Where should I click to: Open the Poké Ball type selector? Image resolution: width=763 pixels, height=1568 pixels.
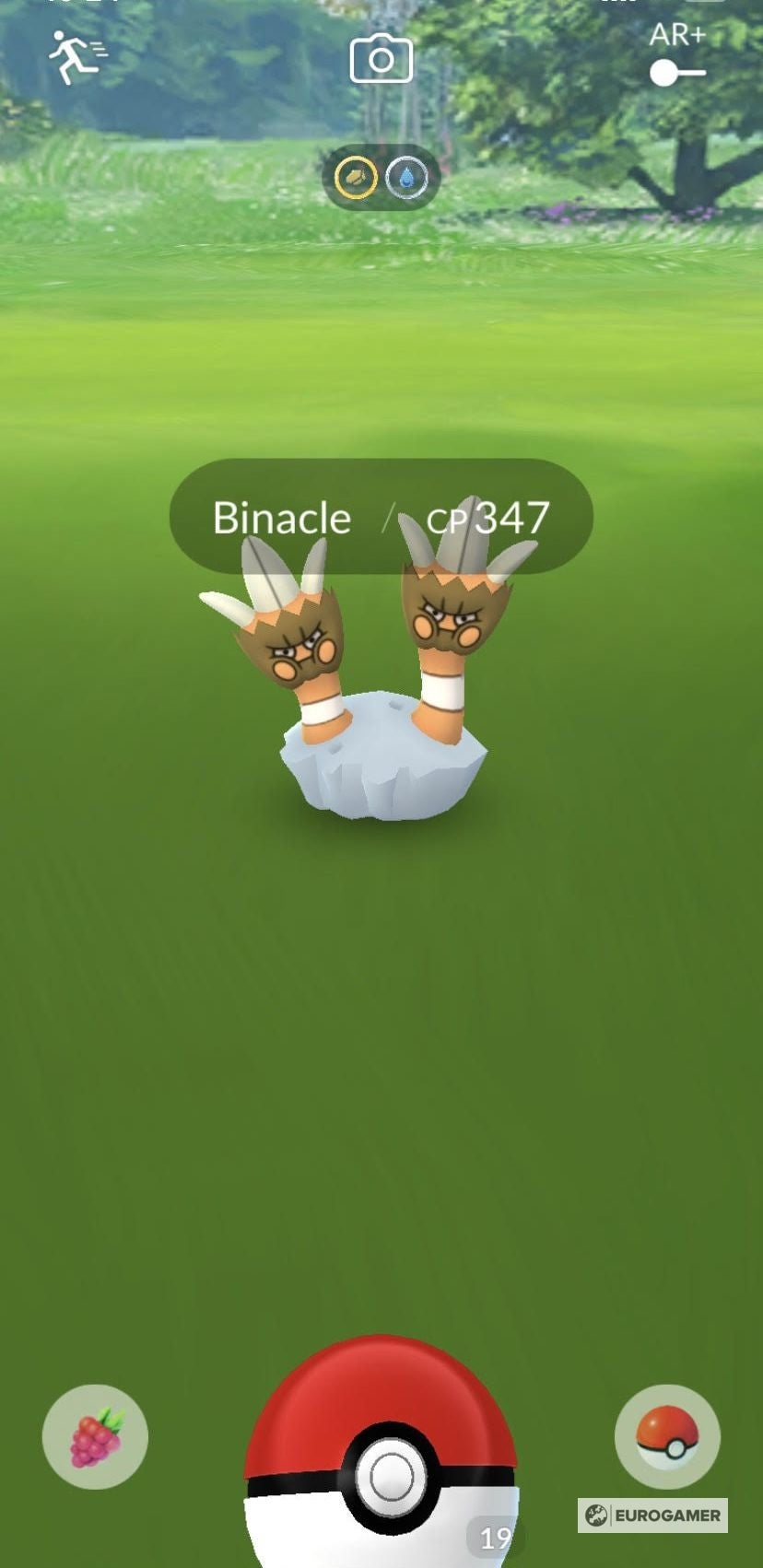point(667,1436)
